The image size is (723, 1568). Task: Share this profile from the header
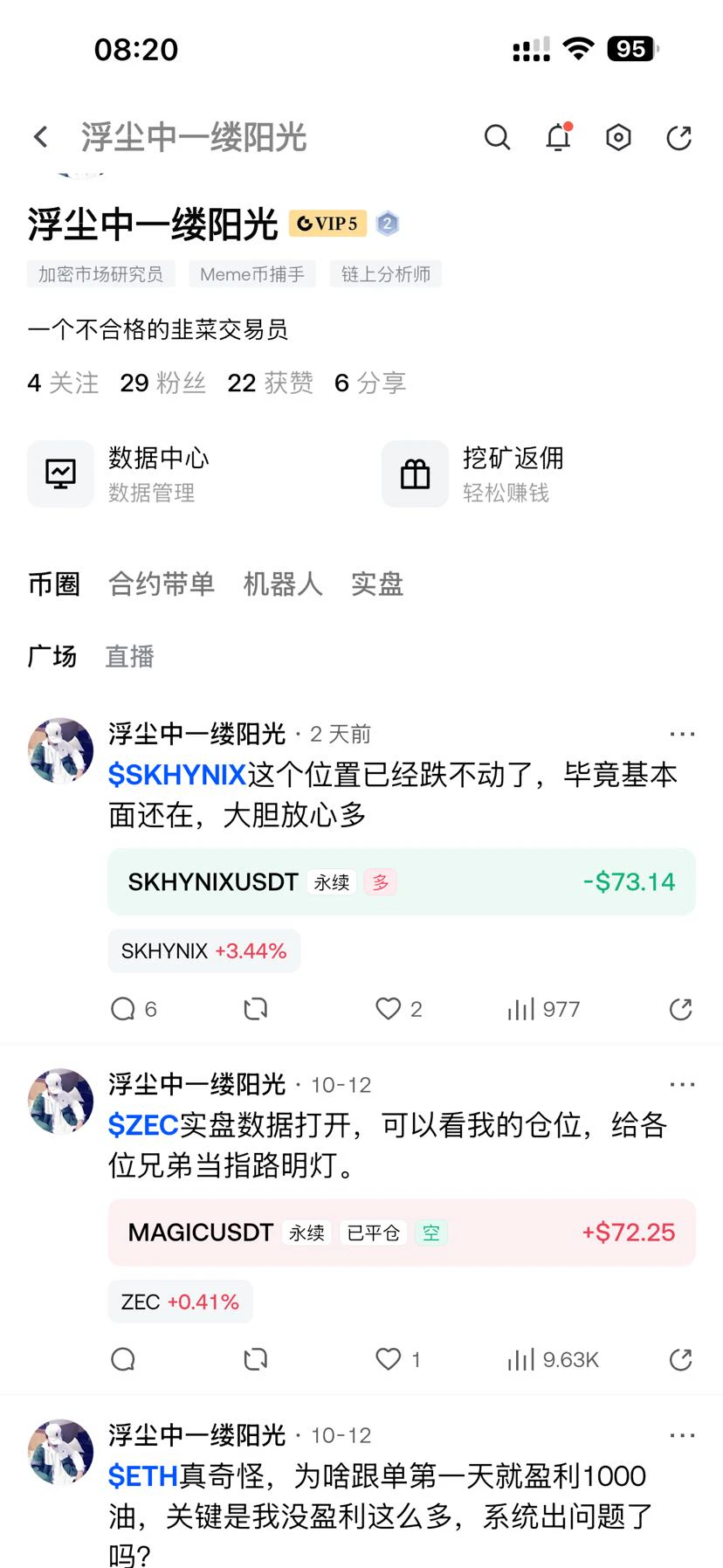point(679,137)
